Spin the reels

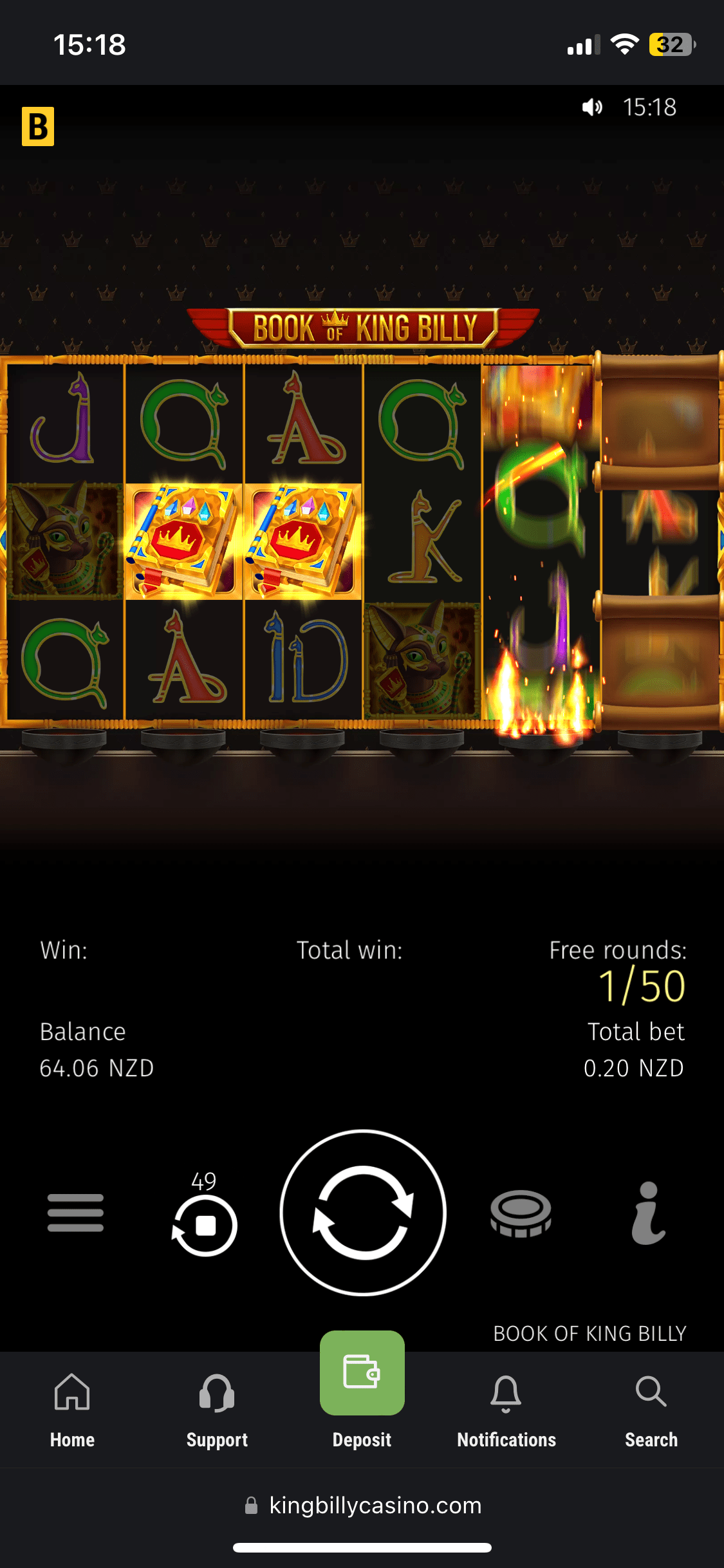coord(363,1213)
